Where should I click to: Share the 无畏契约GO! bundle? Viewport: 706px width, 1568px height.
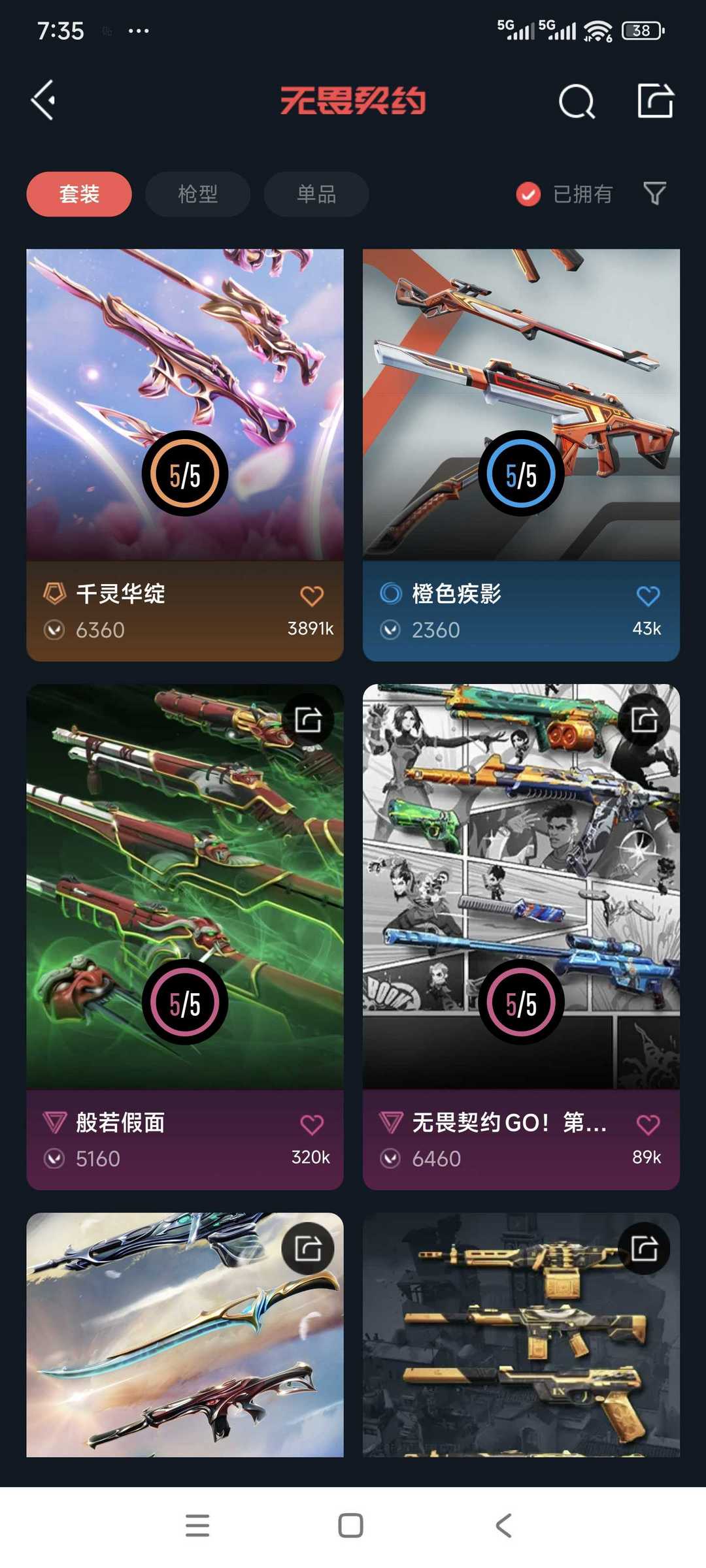coord(645,720)
